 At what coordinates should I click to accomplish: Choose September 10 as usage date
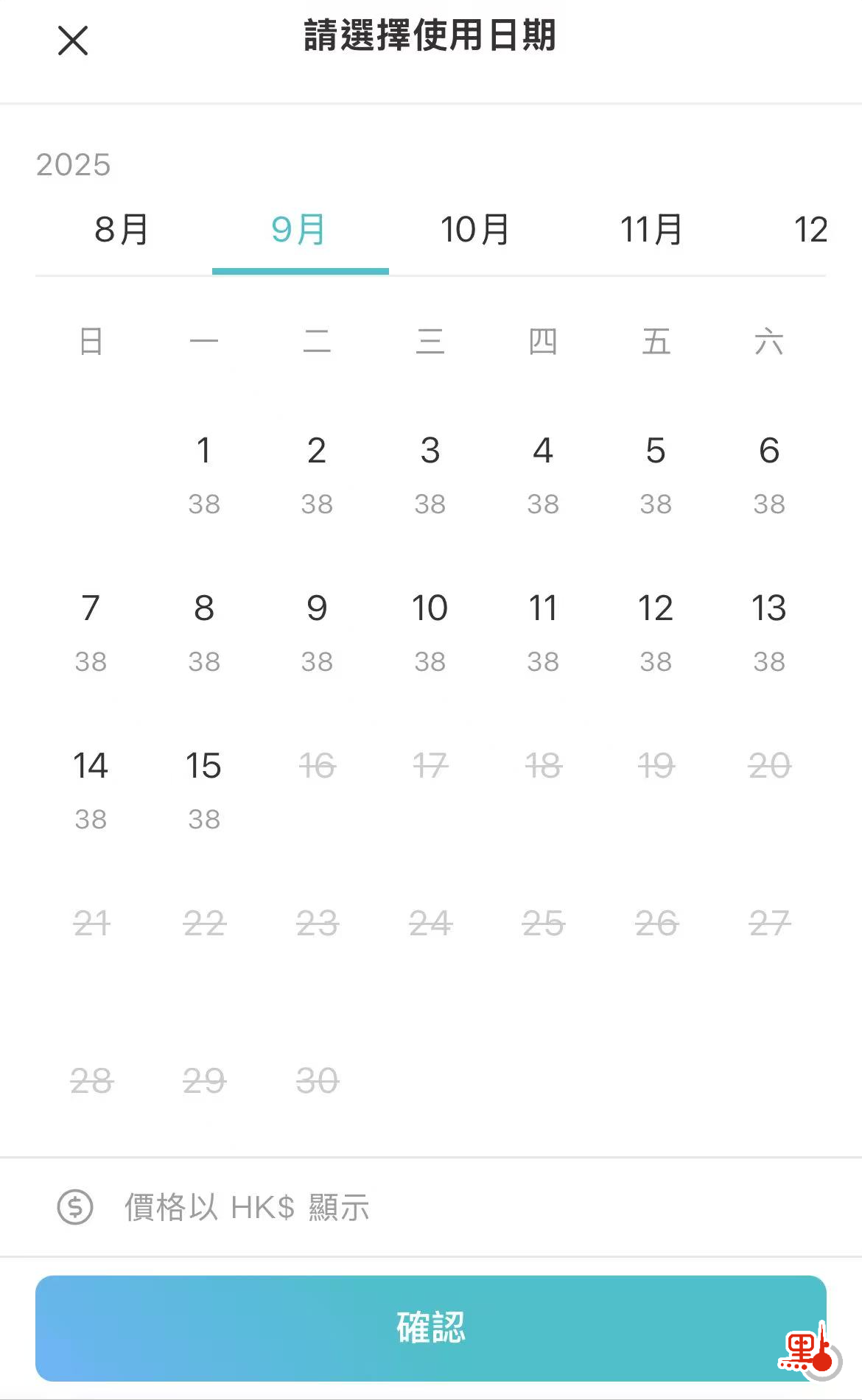(x=430, y=633)
